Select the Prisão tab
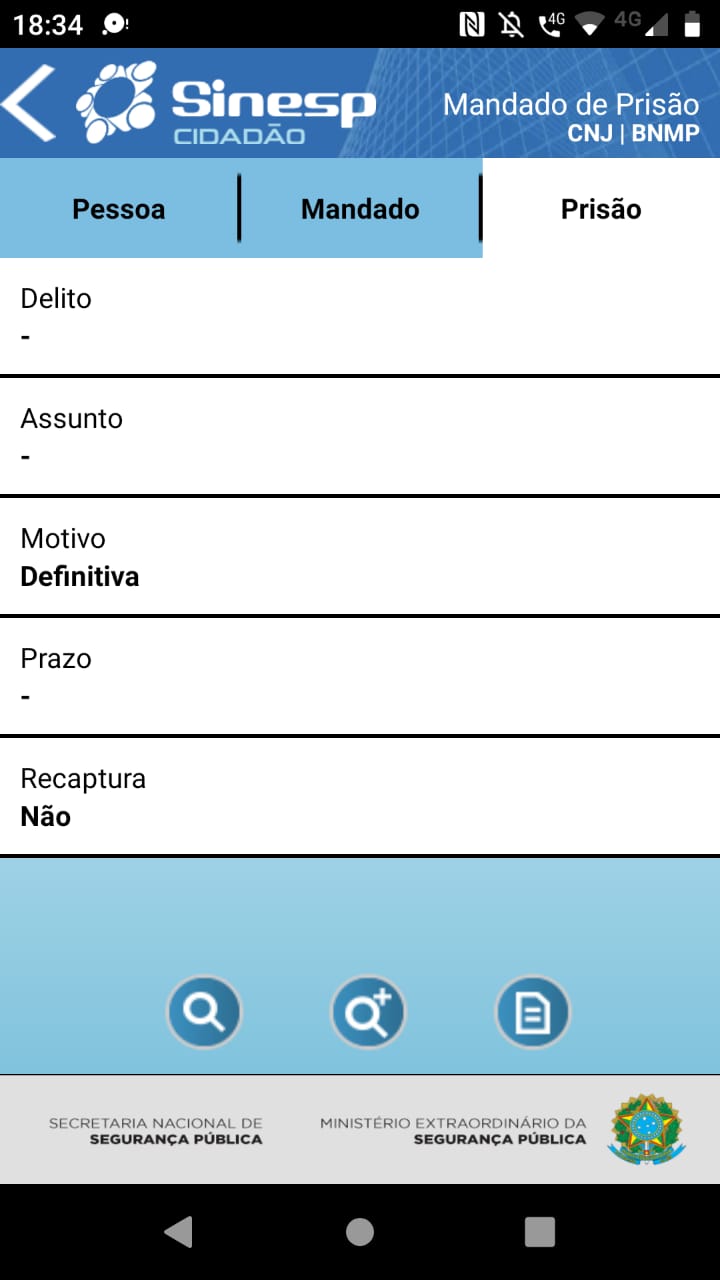720x1280 pixels. (x=601, y=208)
